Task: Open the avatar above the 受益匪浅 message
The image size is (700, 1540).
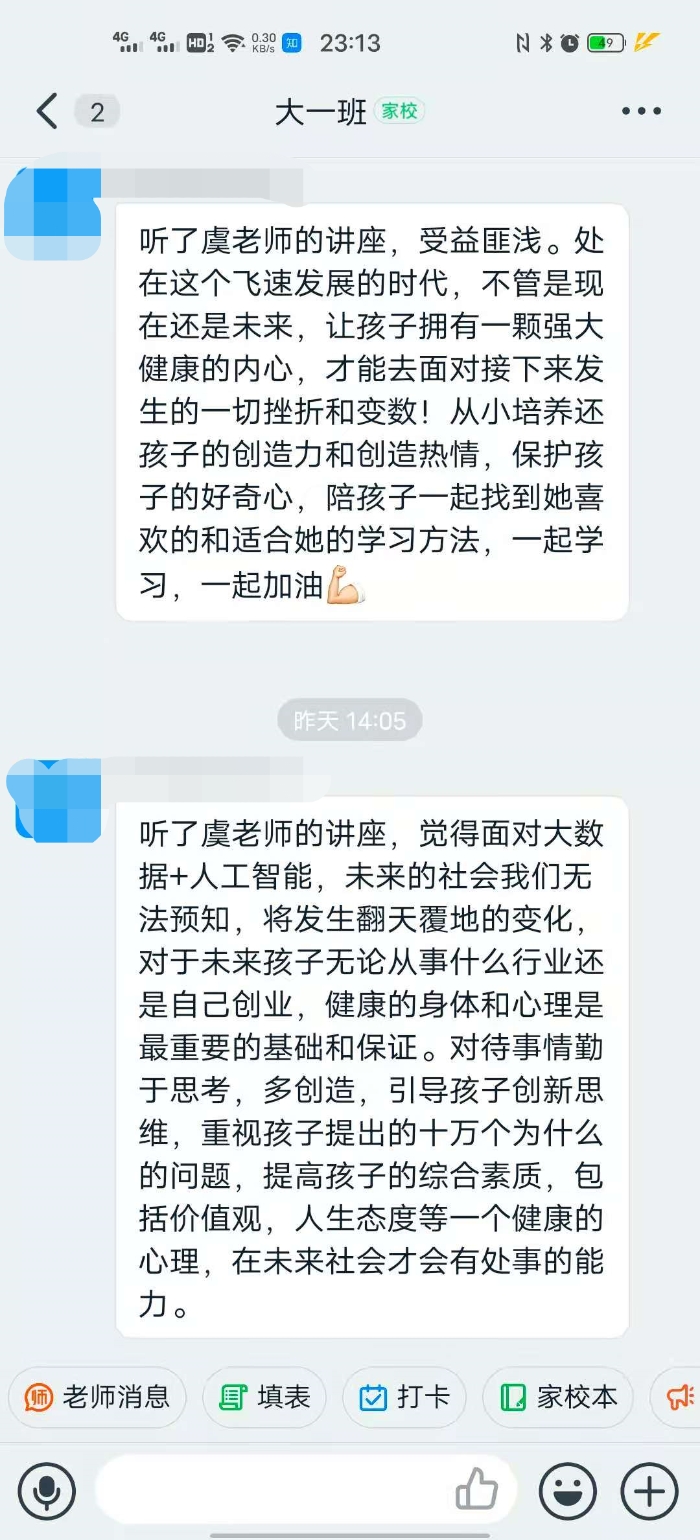Action: tap(52, 212)
